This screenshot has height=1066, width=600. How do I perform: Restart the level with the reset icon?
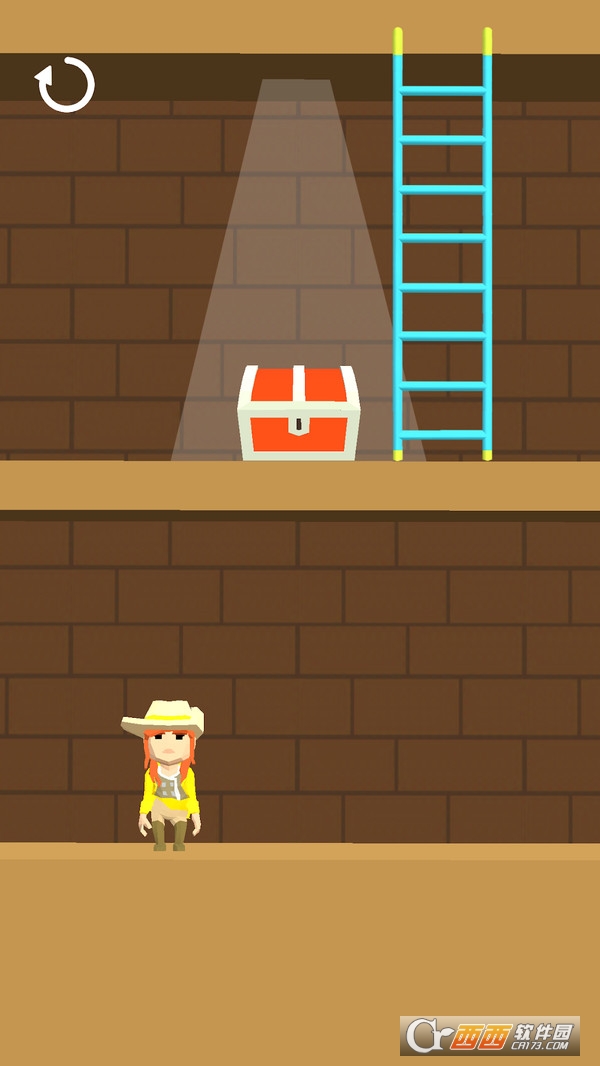(x=66, y=86)
